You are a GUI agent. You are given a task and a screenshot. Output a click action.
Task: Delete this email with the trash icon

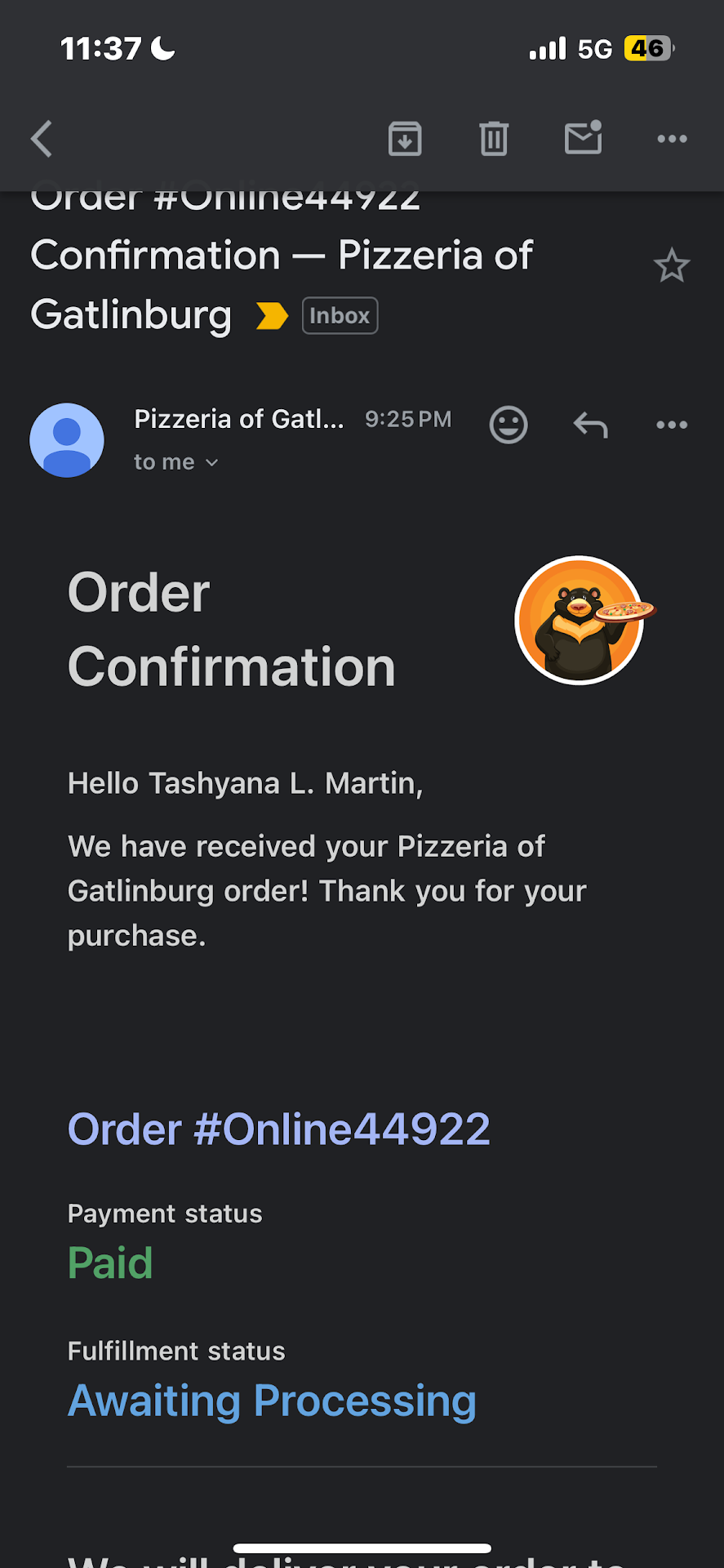click(x=494, y=139)
